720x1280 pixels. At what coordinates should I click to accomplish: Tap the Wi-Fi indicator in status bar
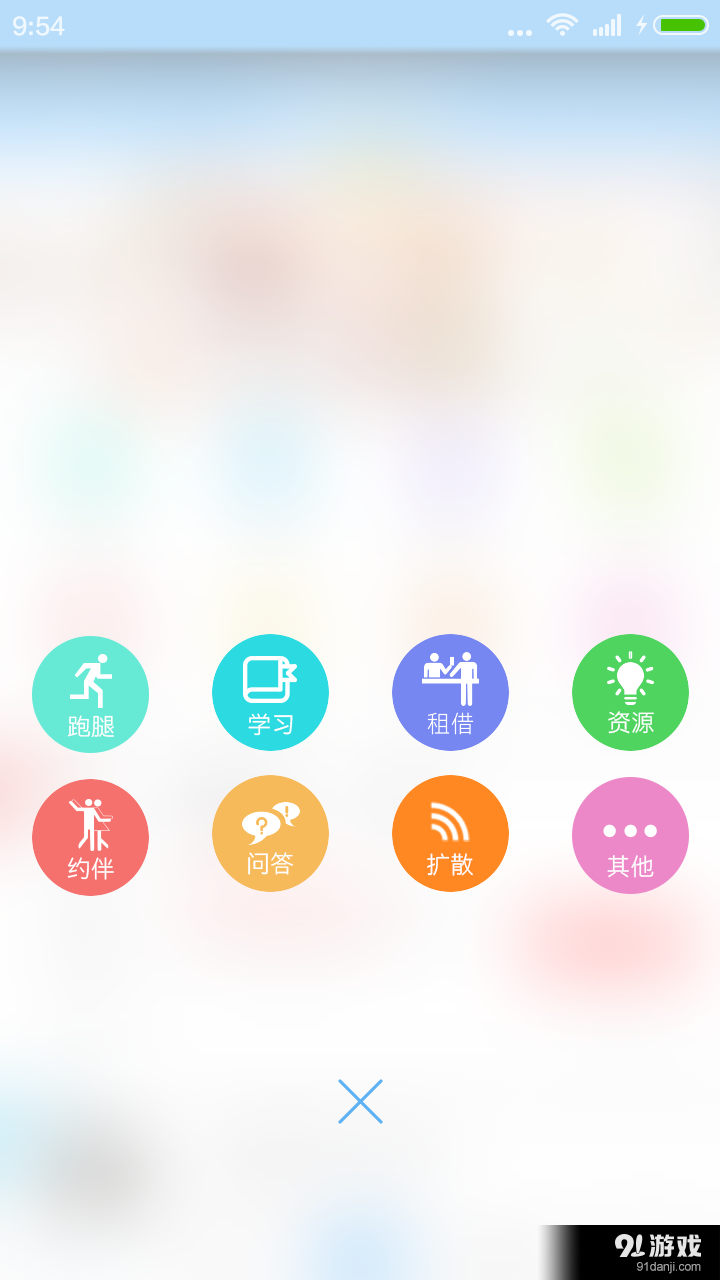point(562,26)
